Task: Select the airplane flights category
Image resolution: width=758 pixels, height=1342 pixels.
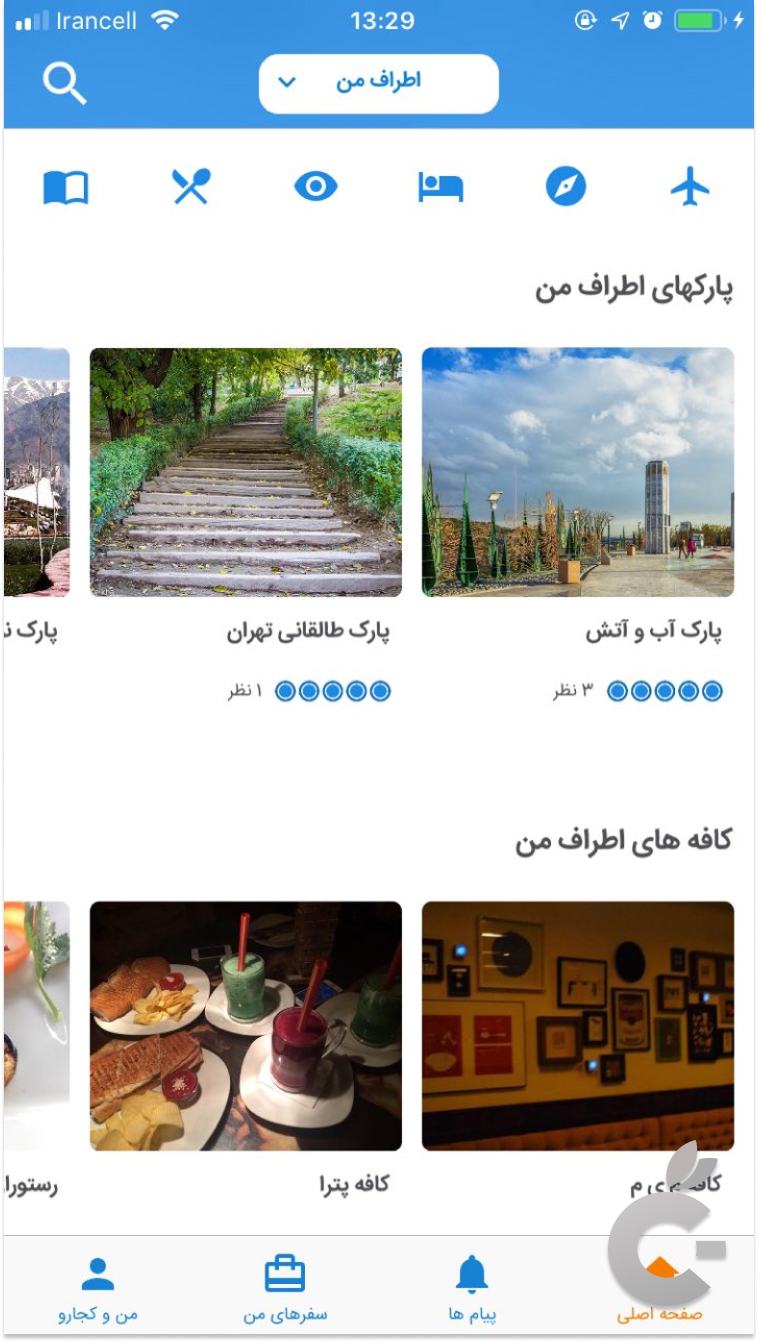Action: [689, 187]
